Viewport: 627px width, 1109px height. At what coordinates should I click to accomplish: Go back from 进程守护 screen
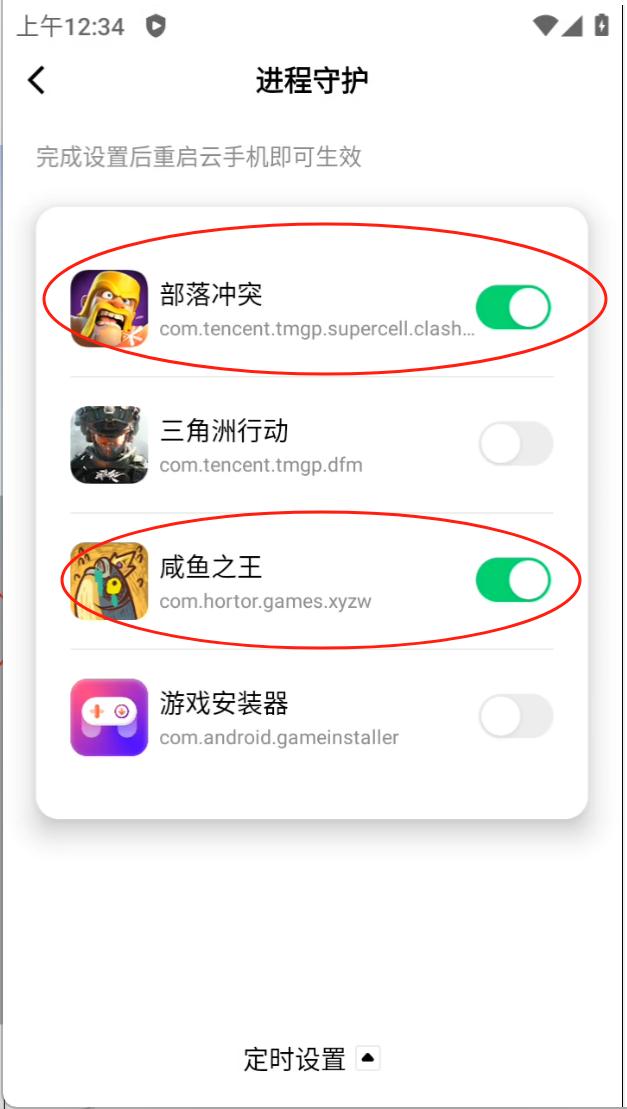click(x=37, y=80)
